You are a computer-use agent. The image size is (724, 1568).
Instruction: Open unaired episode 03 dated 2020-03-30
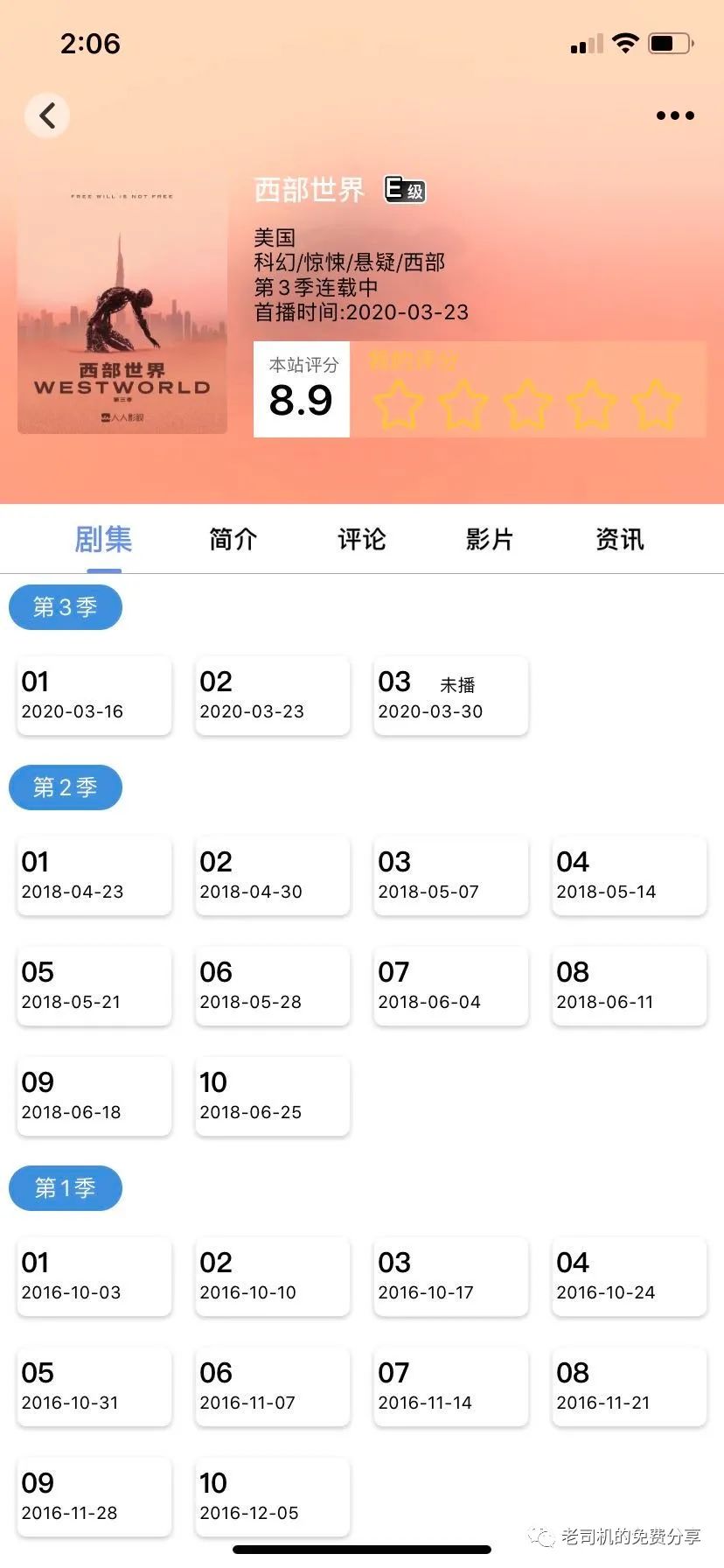(450, 695)
